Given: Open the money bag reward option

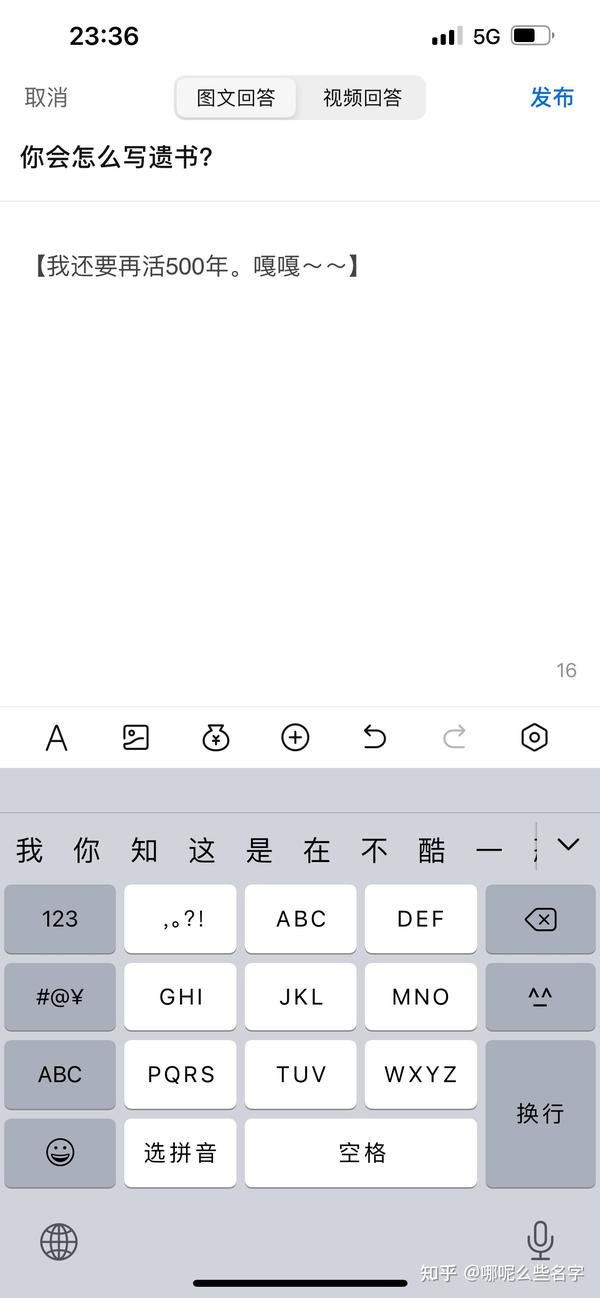Looking at the screenshot, I should click(x=215, y=738).
